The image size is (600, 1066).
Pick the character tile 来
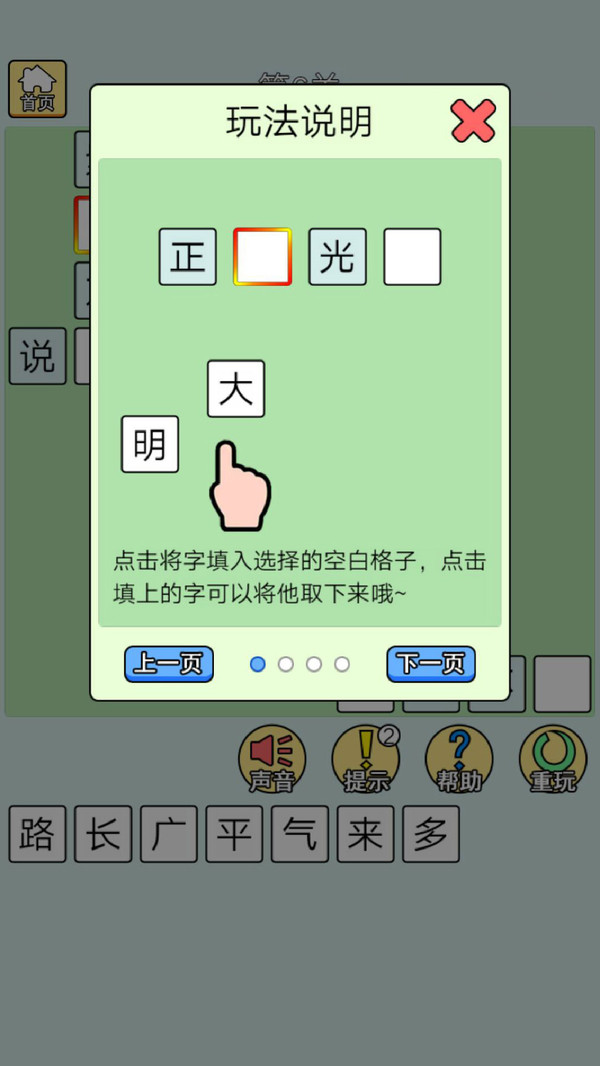[365, 834]
